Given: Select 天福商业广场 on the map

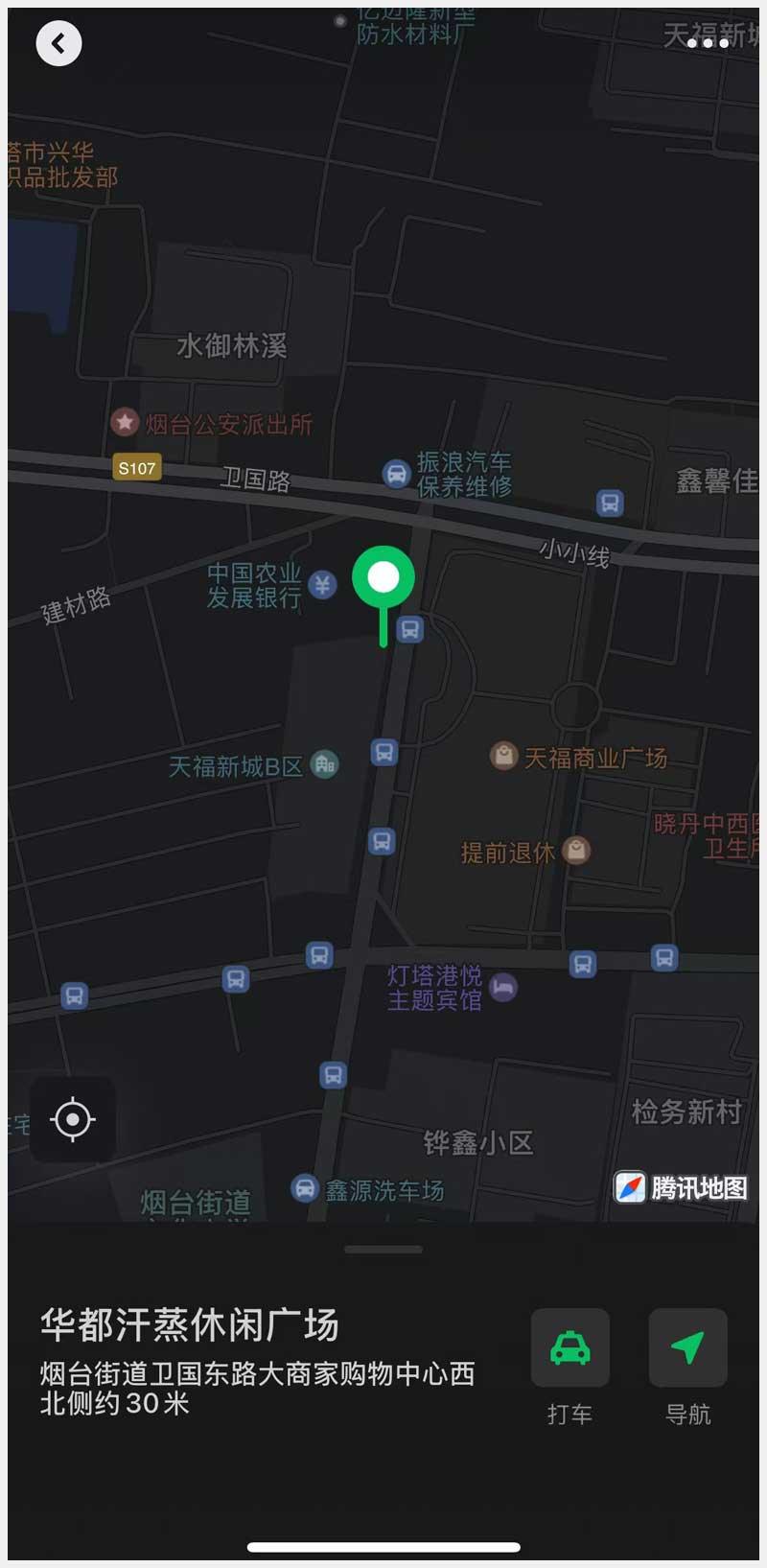Looking at the screenshot, I should click(504, 757).
